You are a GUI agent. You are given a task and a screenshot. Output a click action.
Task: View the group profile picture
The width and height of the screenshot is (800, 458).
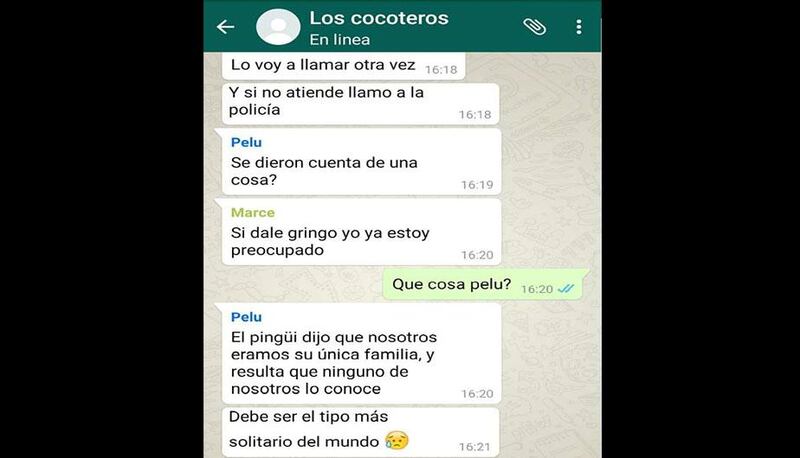[278, 27]
